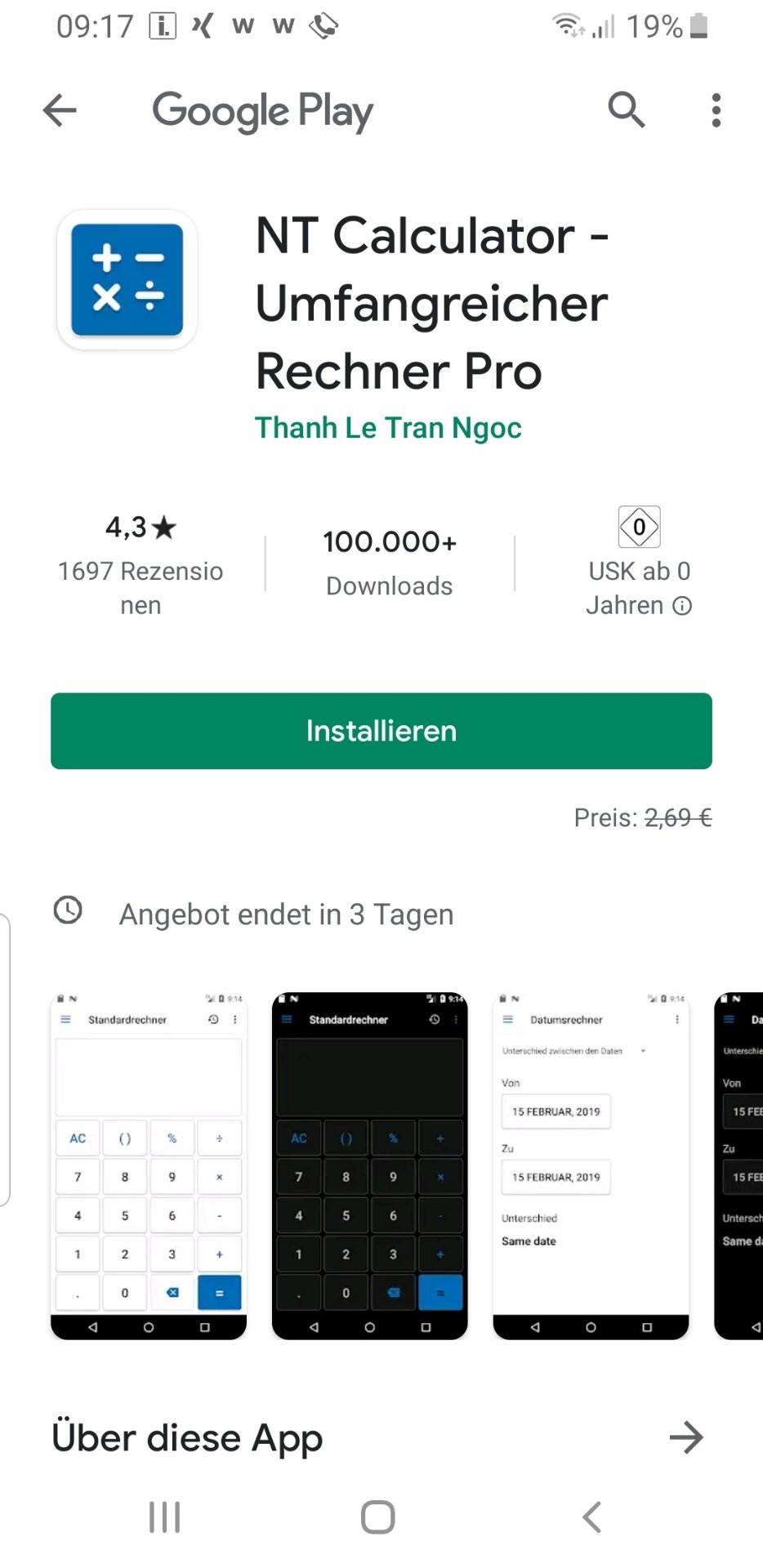This screenshot has height=1568, width=763.
Task: Open the light Standardrechner screenshot
Action: click(x=149, y=1165)
